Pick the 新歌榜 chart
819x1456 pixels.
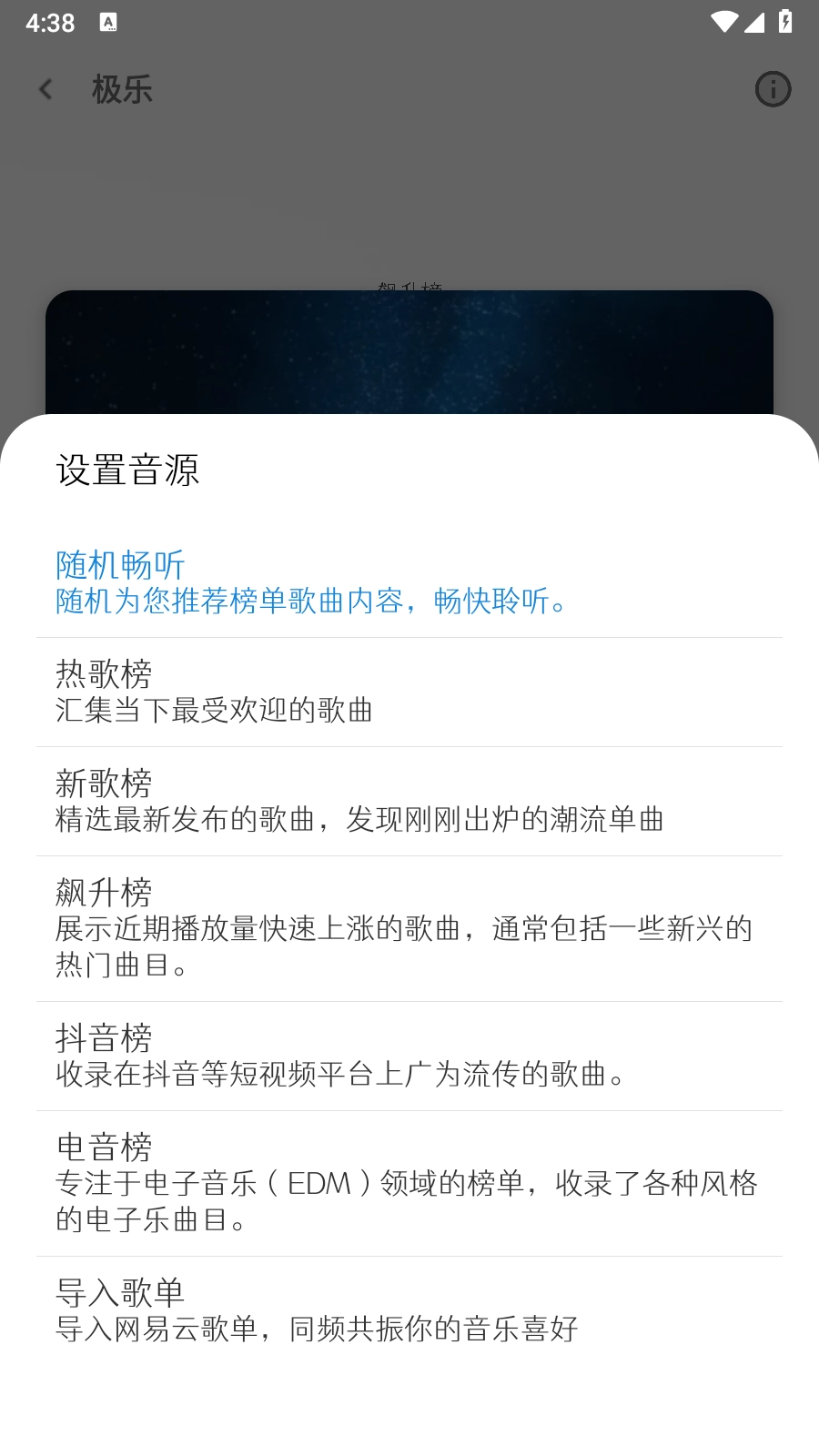409,801
